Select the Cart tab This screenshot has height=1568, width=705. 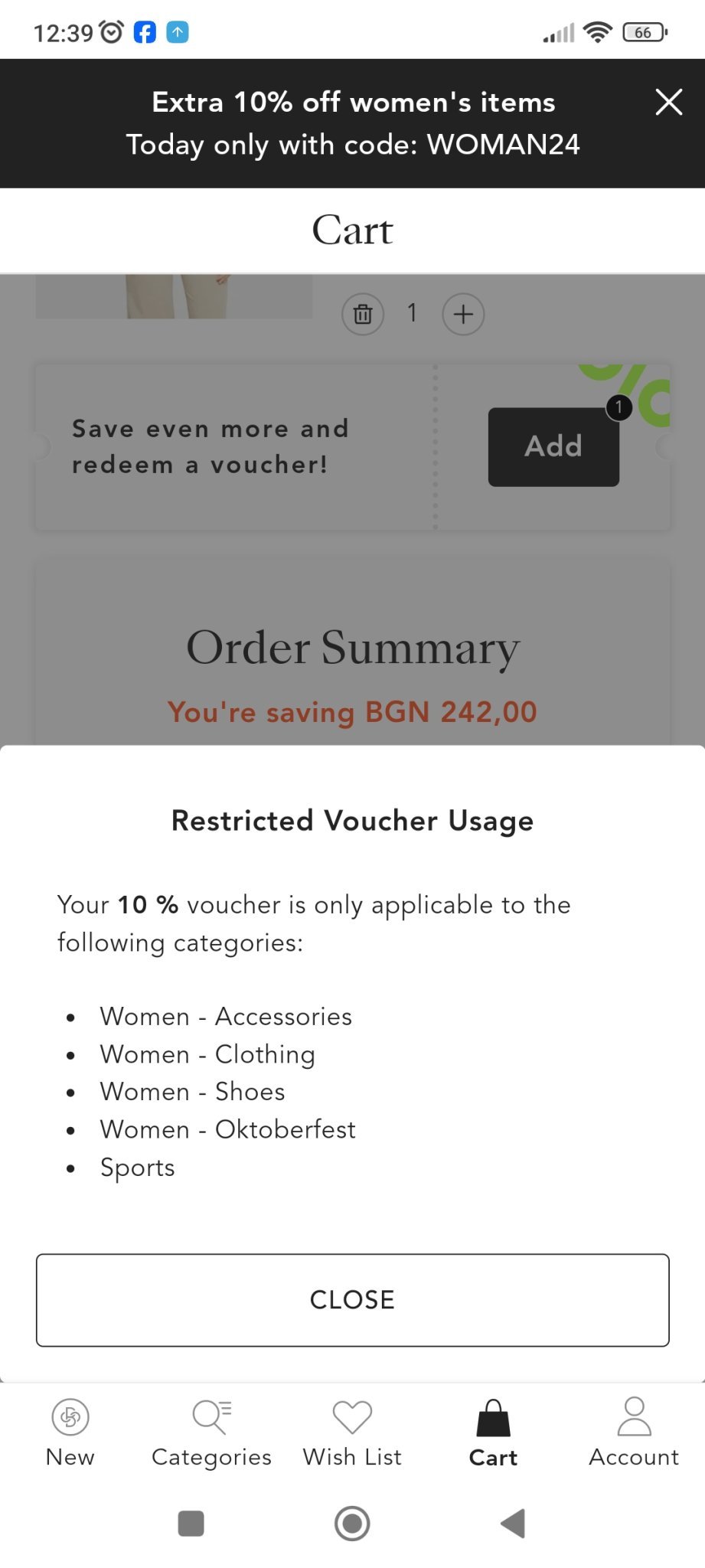pos(493,1432)
